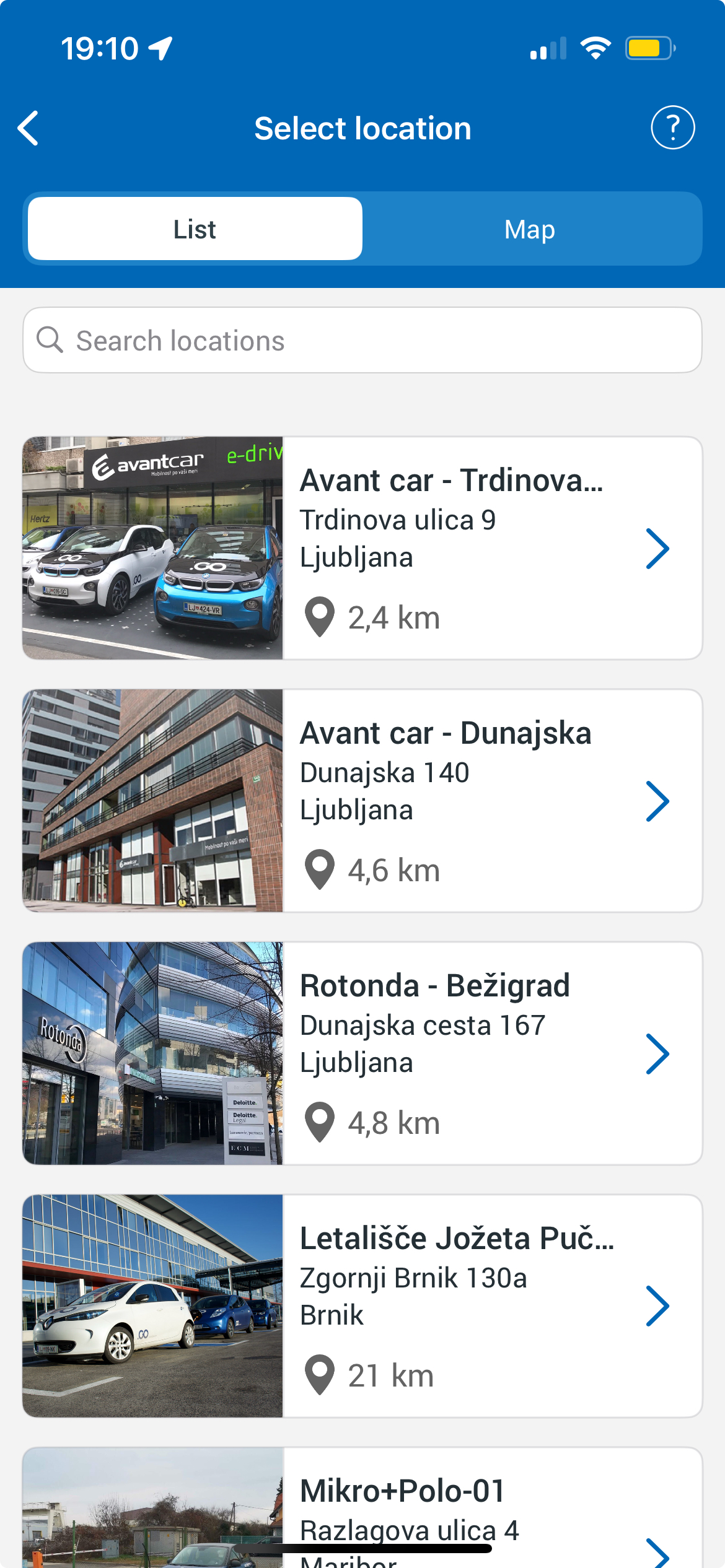Screen dimensions: 725x1568
Task: Select Avant car - Trdinova location
Action: 362,548
